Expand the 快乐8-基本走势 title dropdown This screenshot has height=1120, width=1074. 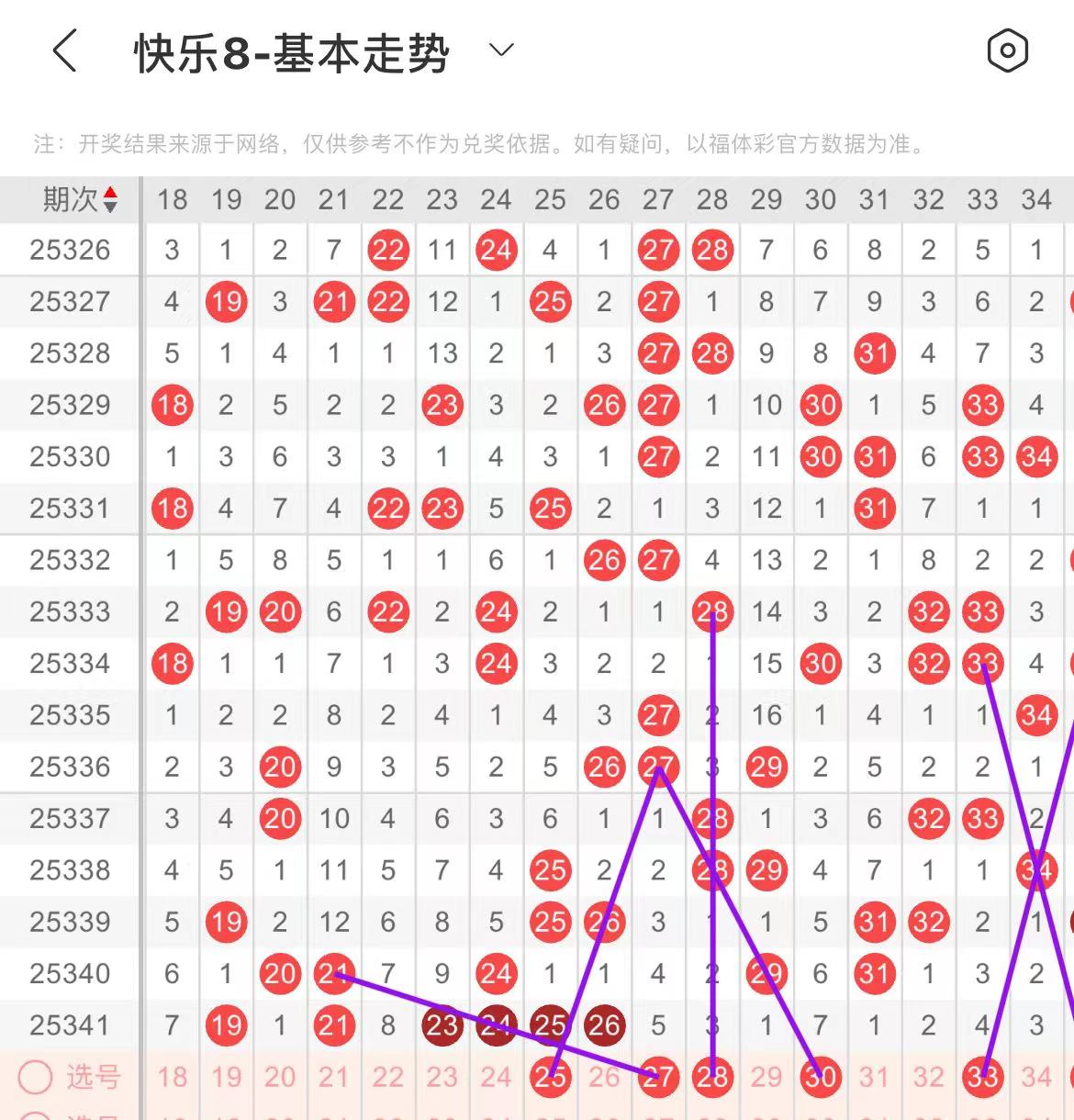(x=501, y=50)
